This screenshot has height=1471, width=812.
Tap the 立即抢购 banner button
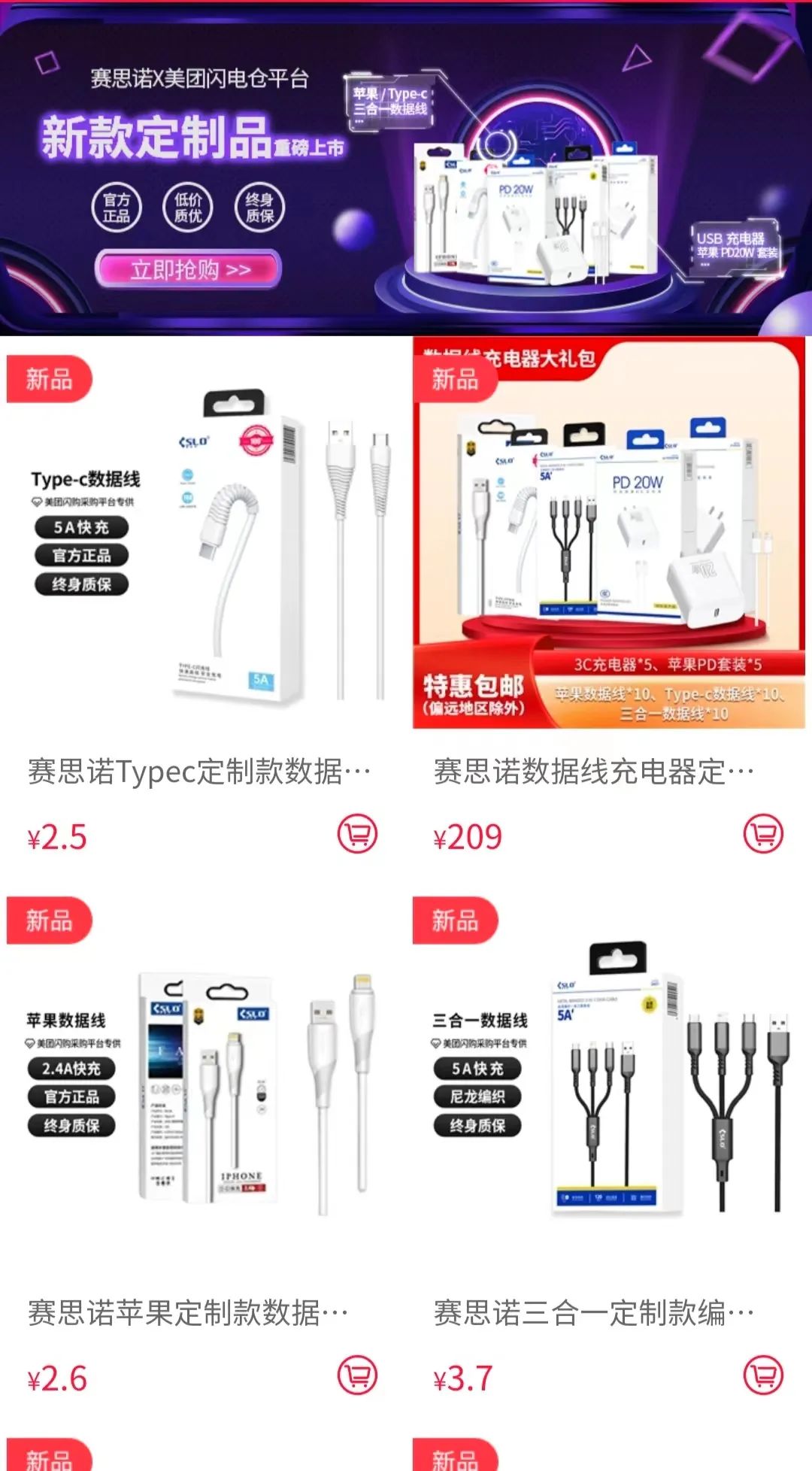[x=188, y=269]
